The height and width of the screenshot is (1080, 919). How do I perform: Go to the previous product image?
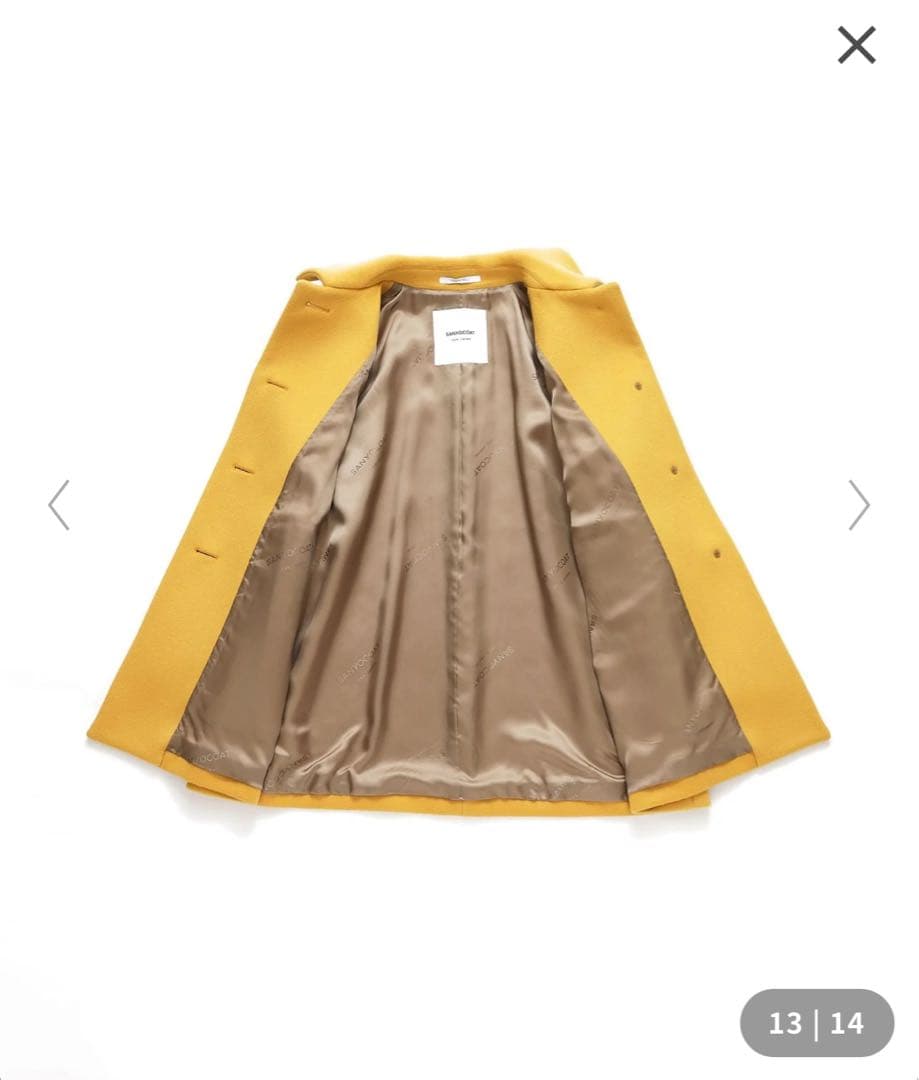pyautogui.click(x=59, y=505)
